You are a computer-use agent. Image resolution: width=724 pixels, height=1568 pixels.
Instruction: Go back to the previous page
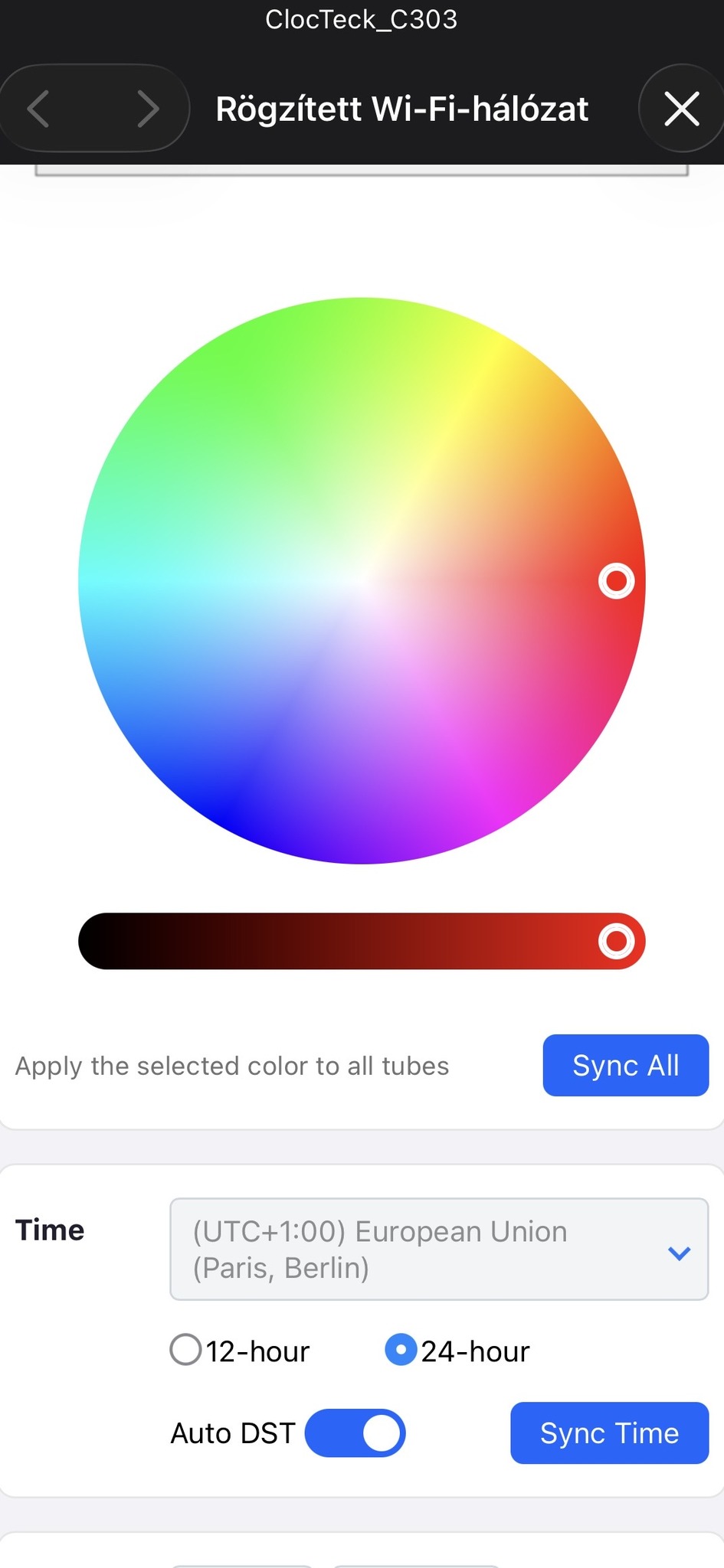point(40,109)
